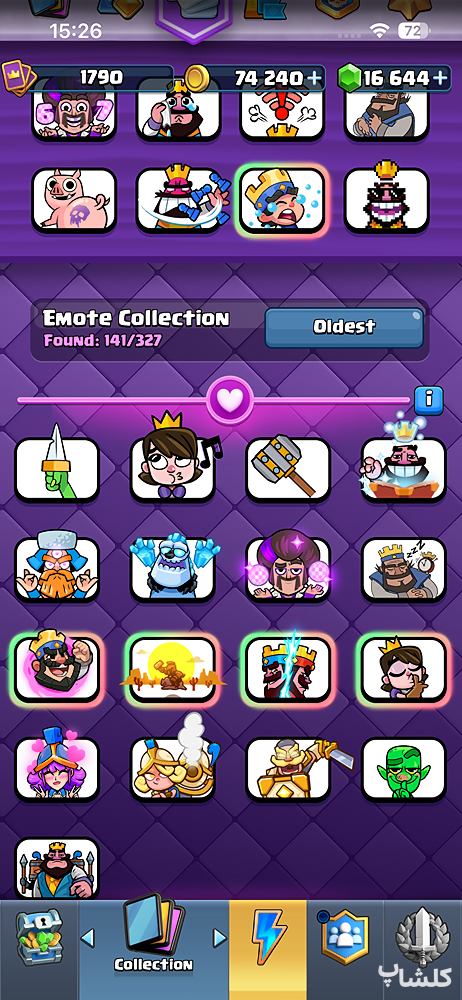Pick the green goblin thinking emote

[403, 769]
